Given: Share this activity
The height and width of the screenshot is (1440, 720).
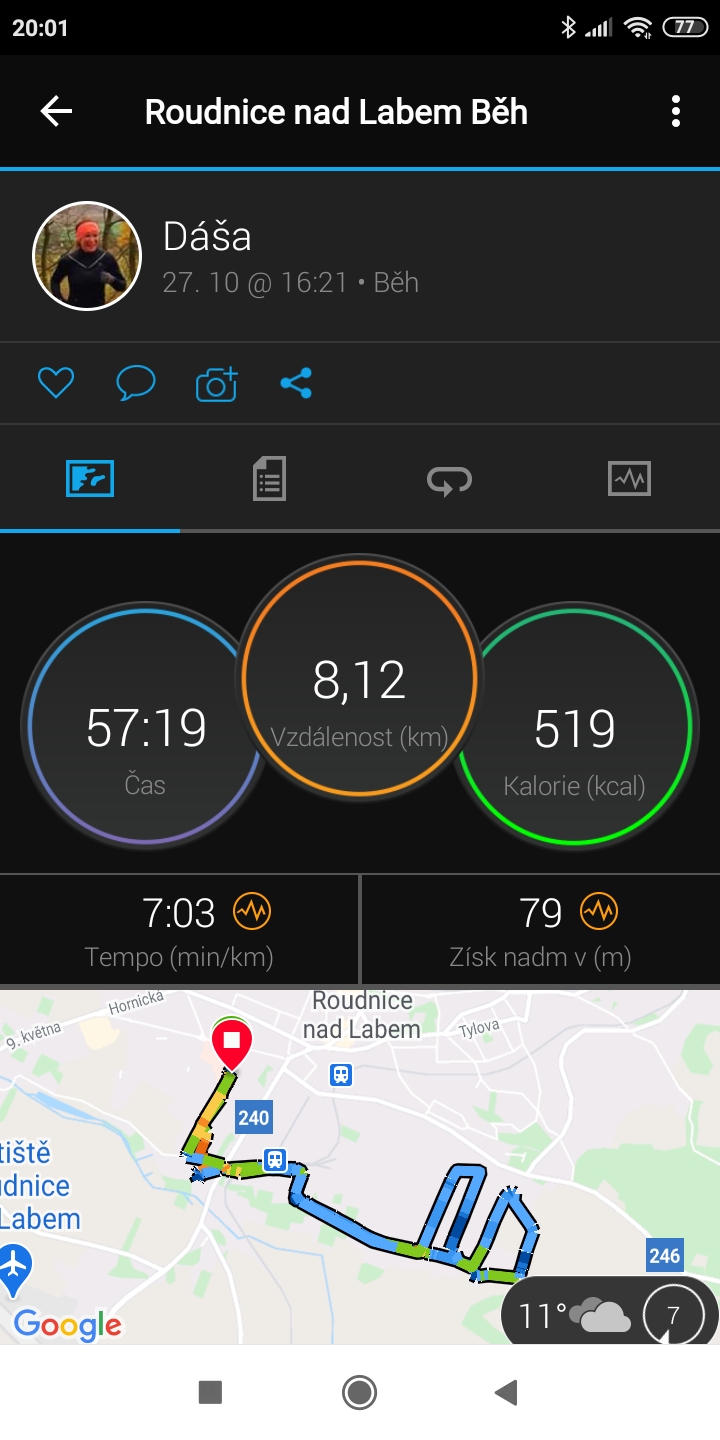Looking at the screenshot, I should pos(296,383).
